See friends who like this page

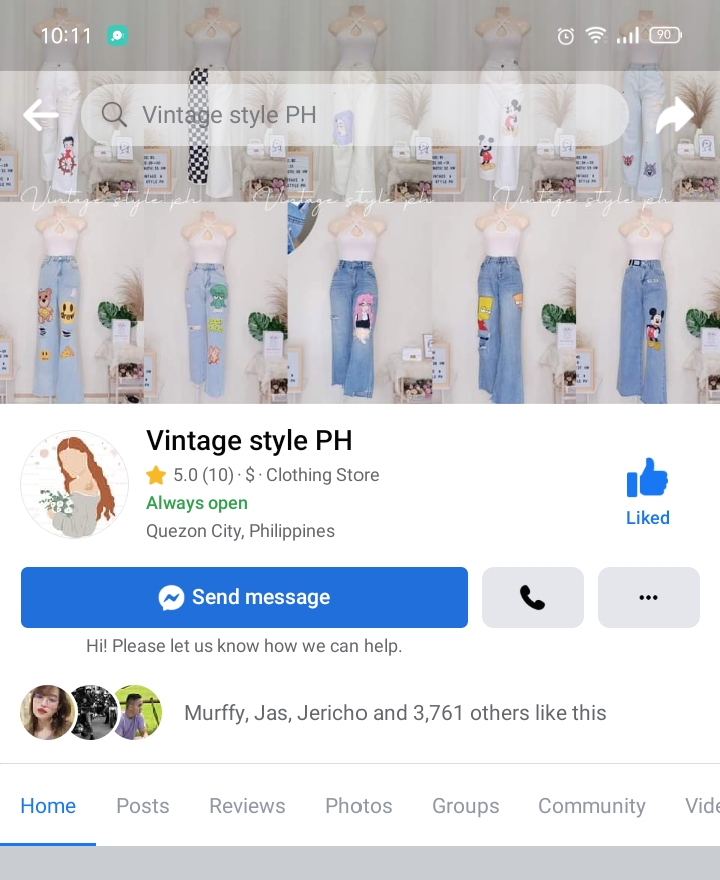394,713
